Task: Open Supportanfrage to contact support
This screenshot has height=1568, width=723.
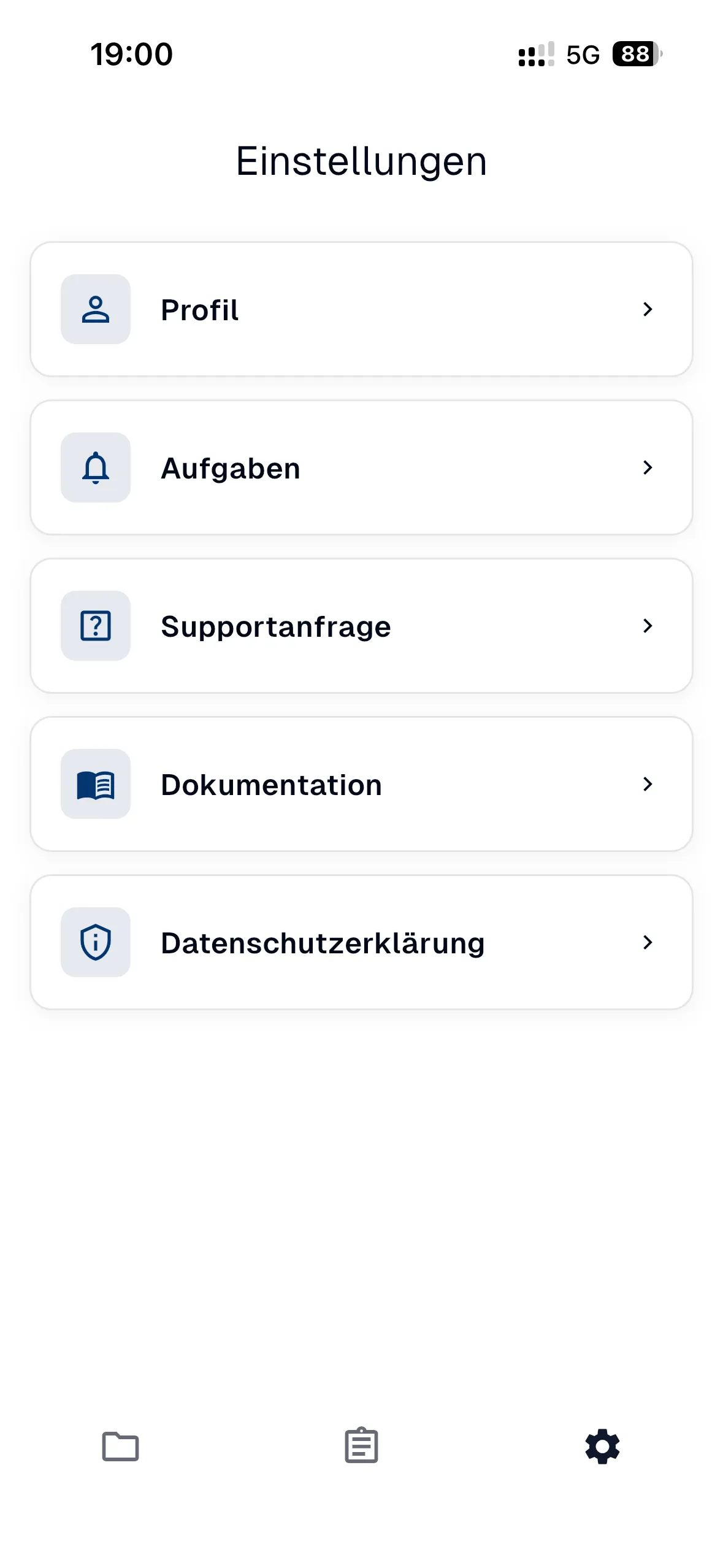Action: pos(361,626)
